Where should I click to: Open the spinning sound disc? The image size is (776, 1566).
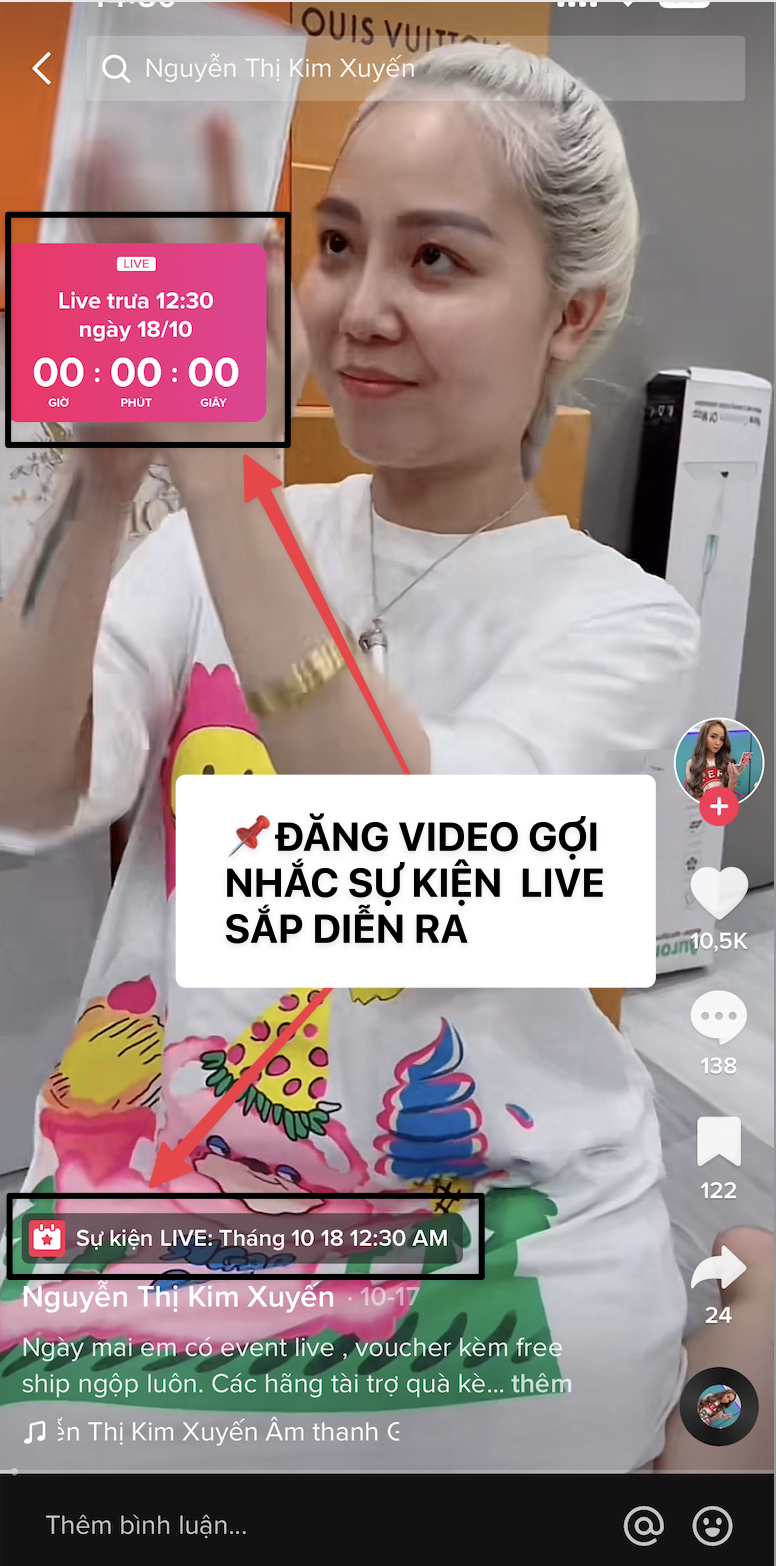(x=719, y=1407)
